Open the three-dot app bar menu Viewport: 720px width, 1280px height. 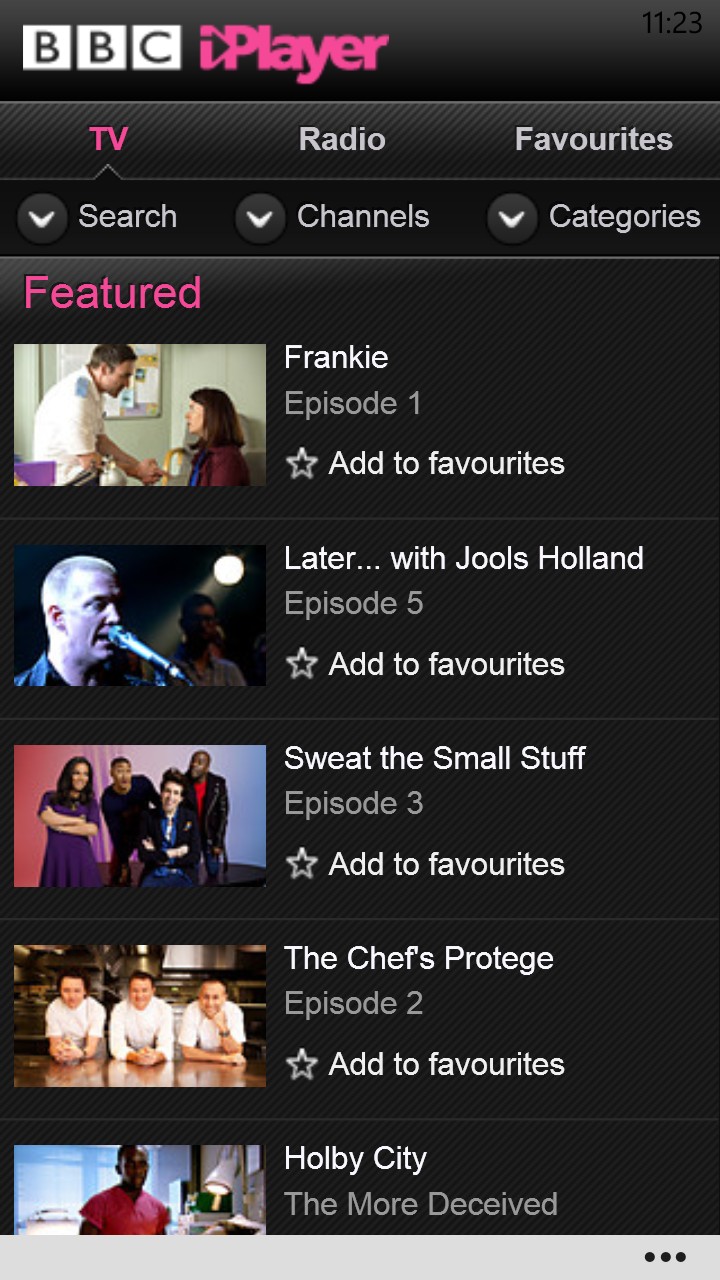pyautogui.click(x=665, y=1257)
